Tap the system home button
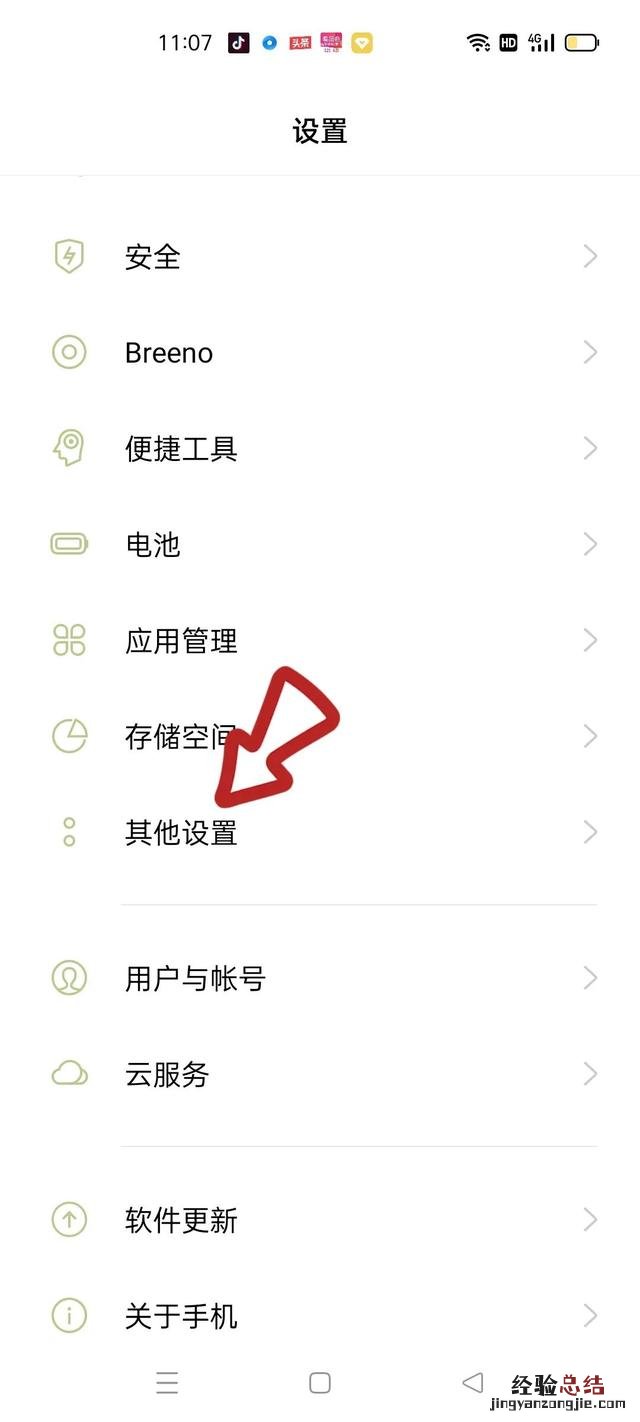Viewport: 640px width, 1422px height. coord(320,1383)
